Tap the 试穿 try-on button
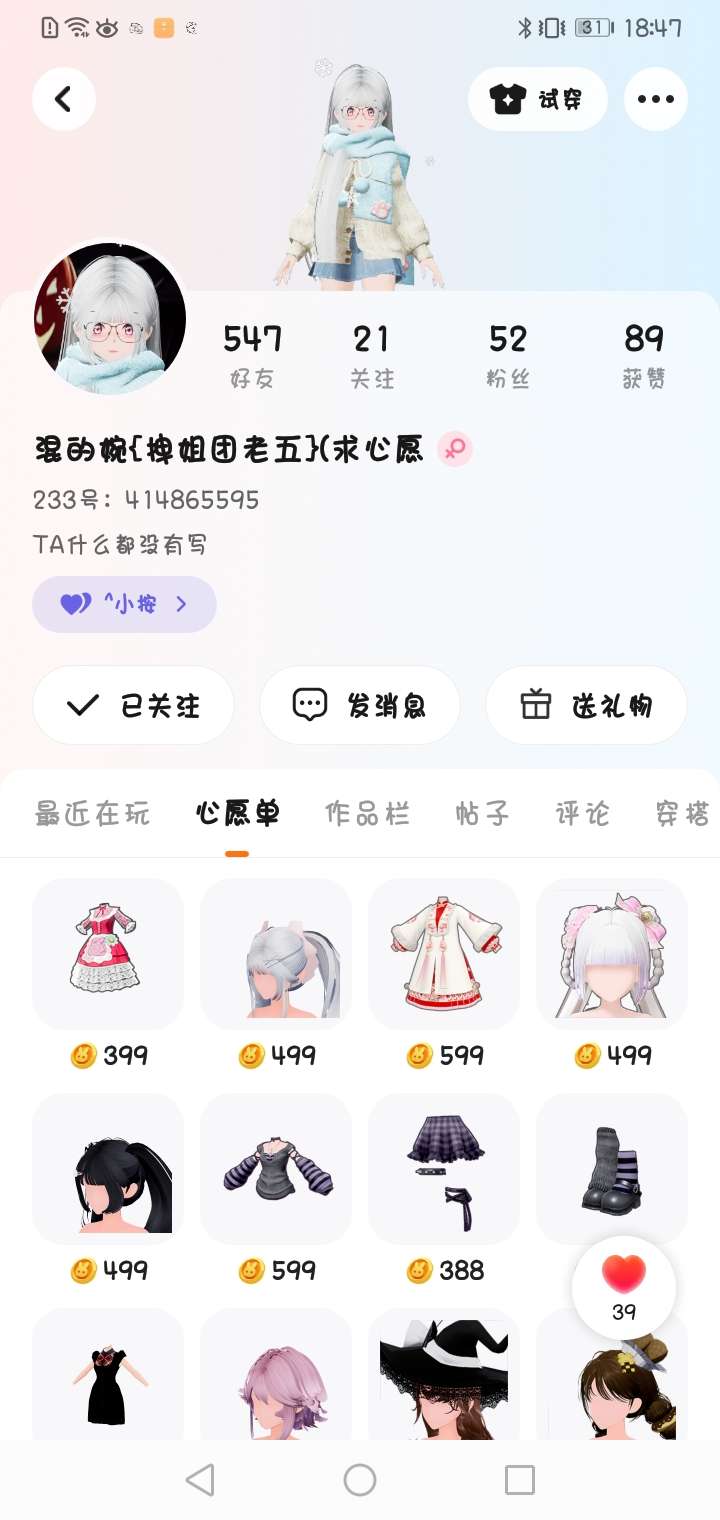 (537, 99)
